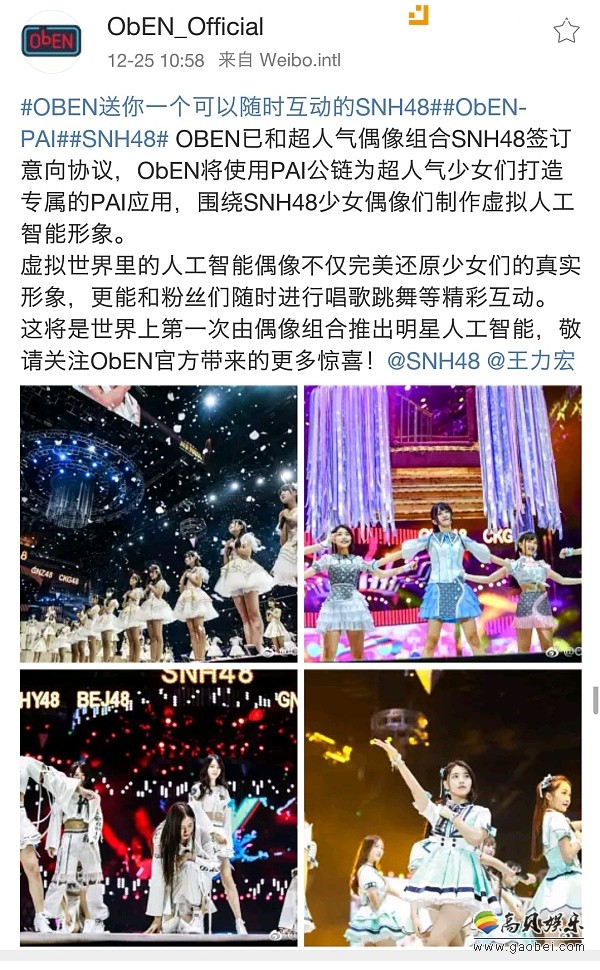Open the ObEN_Official account name
Viewport: 600px width, 970px height.
[x=186, y=27]
